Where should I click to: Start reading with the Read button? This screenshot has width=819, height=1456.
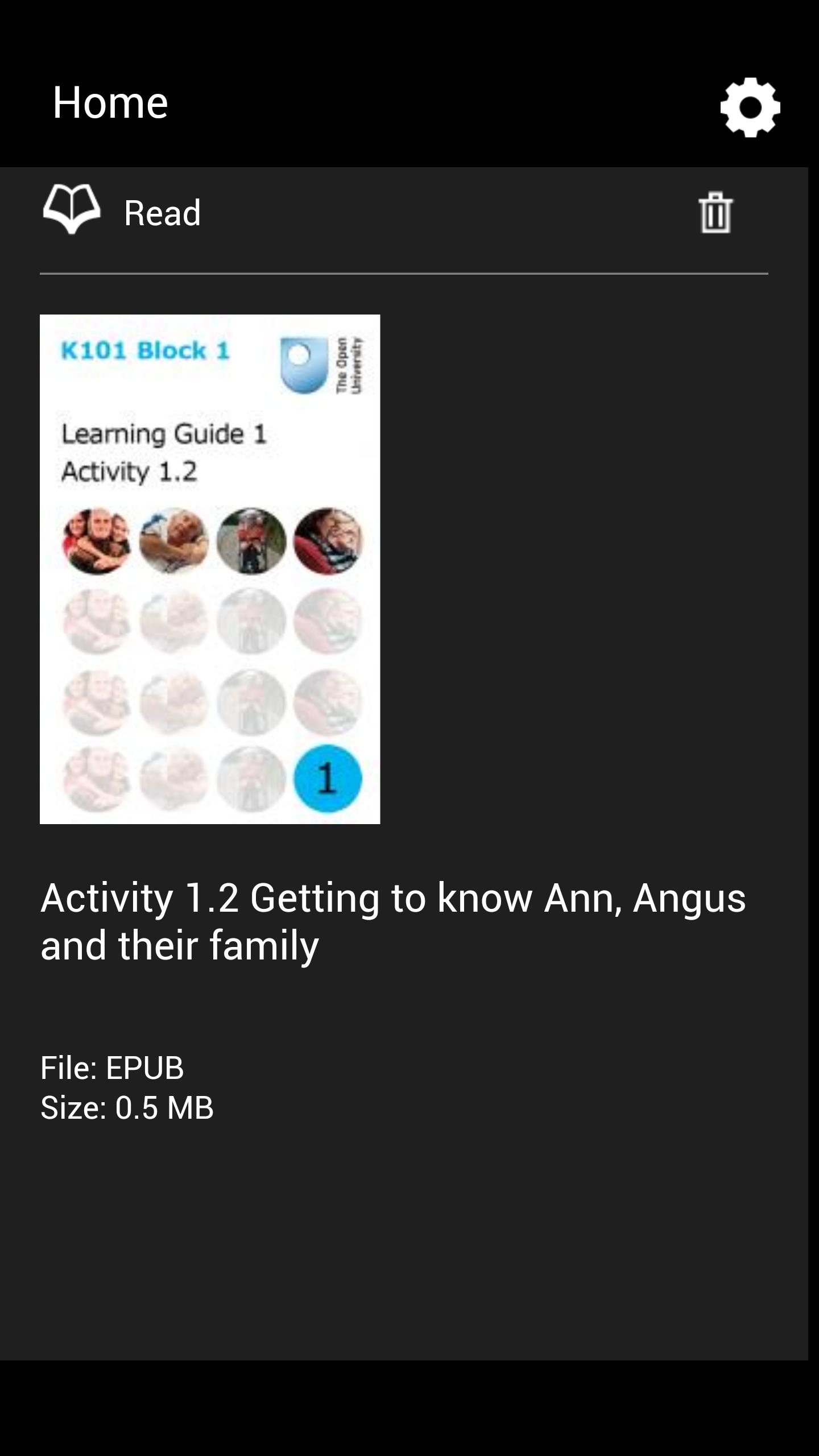point(122,212)
